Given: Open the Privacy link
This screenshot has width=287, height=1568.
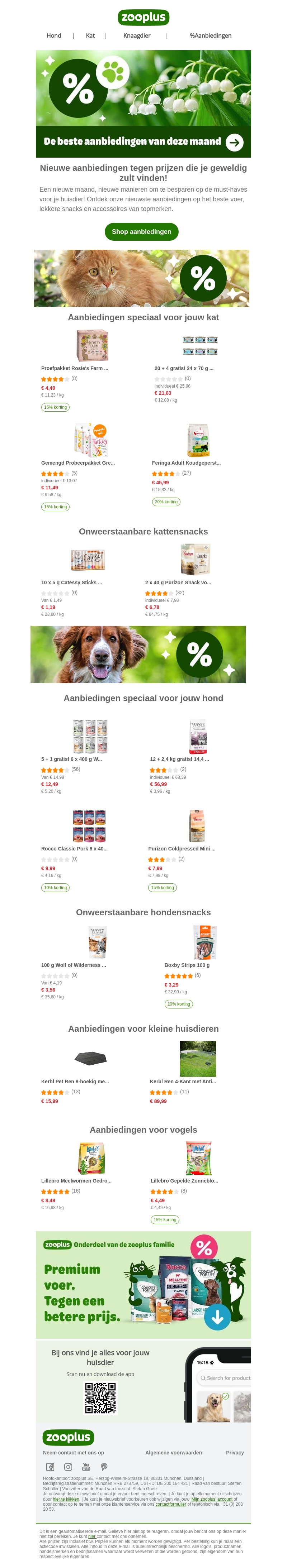Looking at the screenshot, I should [235, 1453].
